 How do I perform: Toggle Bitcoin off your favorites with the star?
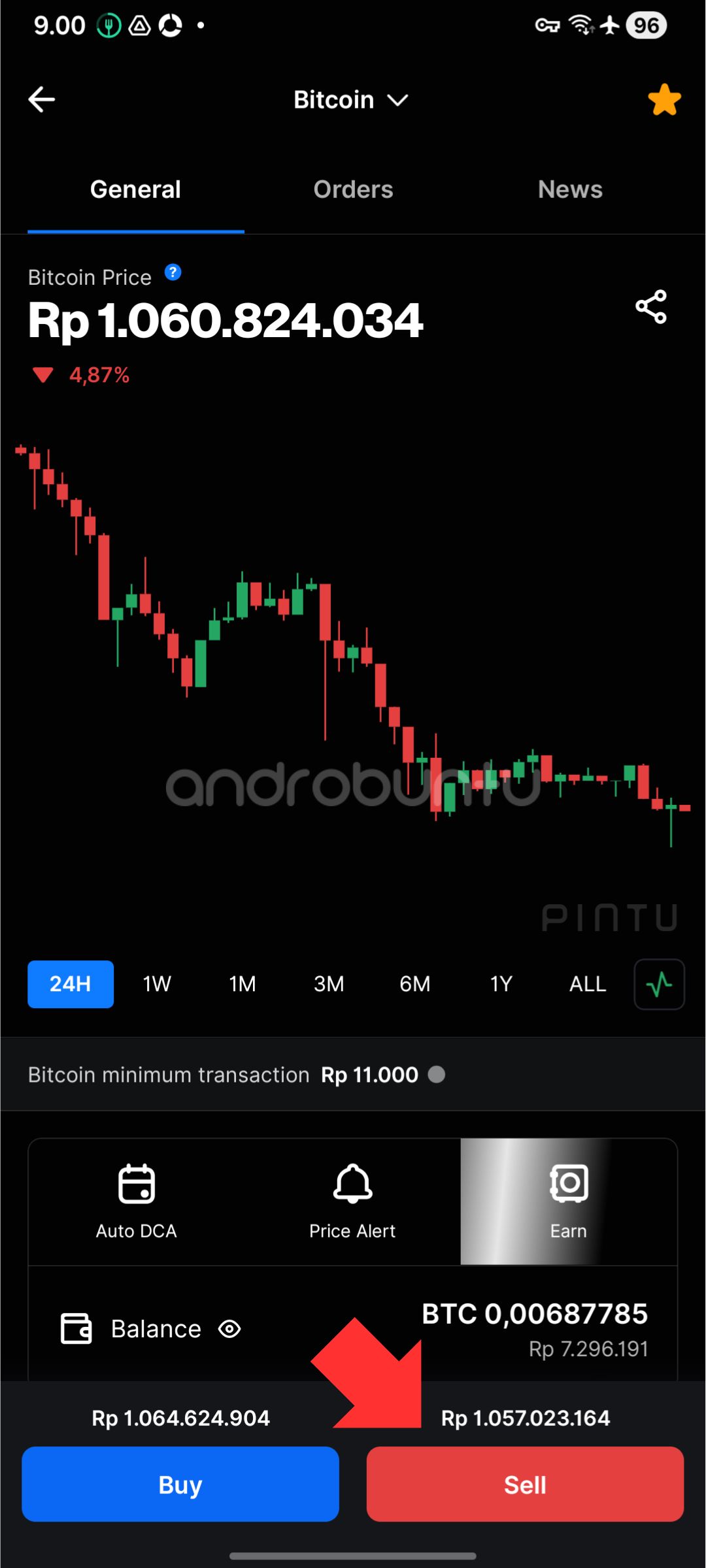(x=664, y=99)
